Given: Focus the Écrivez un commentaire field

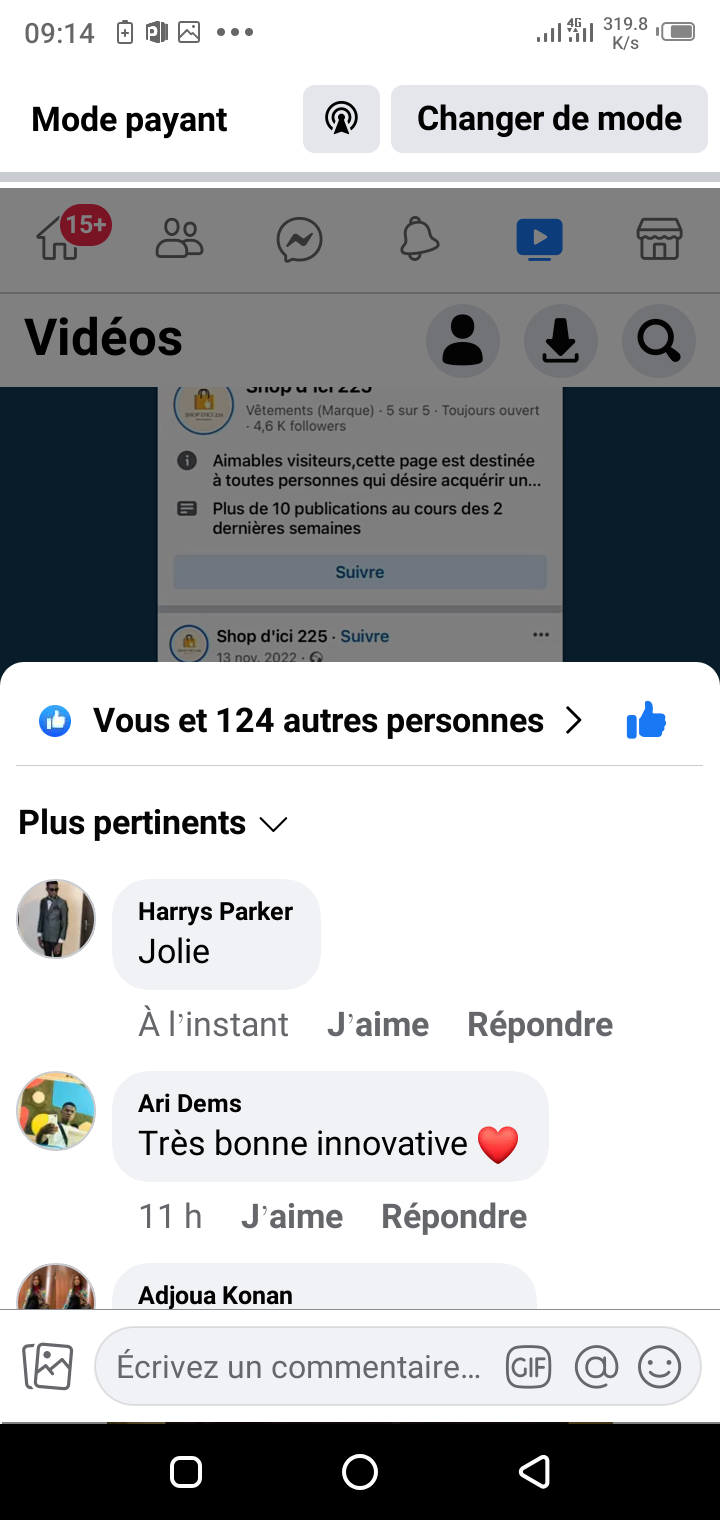Looking at the screenshot, I should coord(298,1367).
